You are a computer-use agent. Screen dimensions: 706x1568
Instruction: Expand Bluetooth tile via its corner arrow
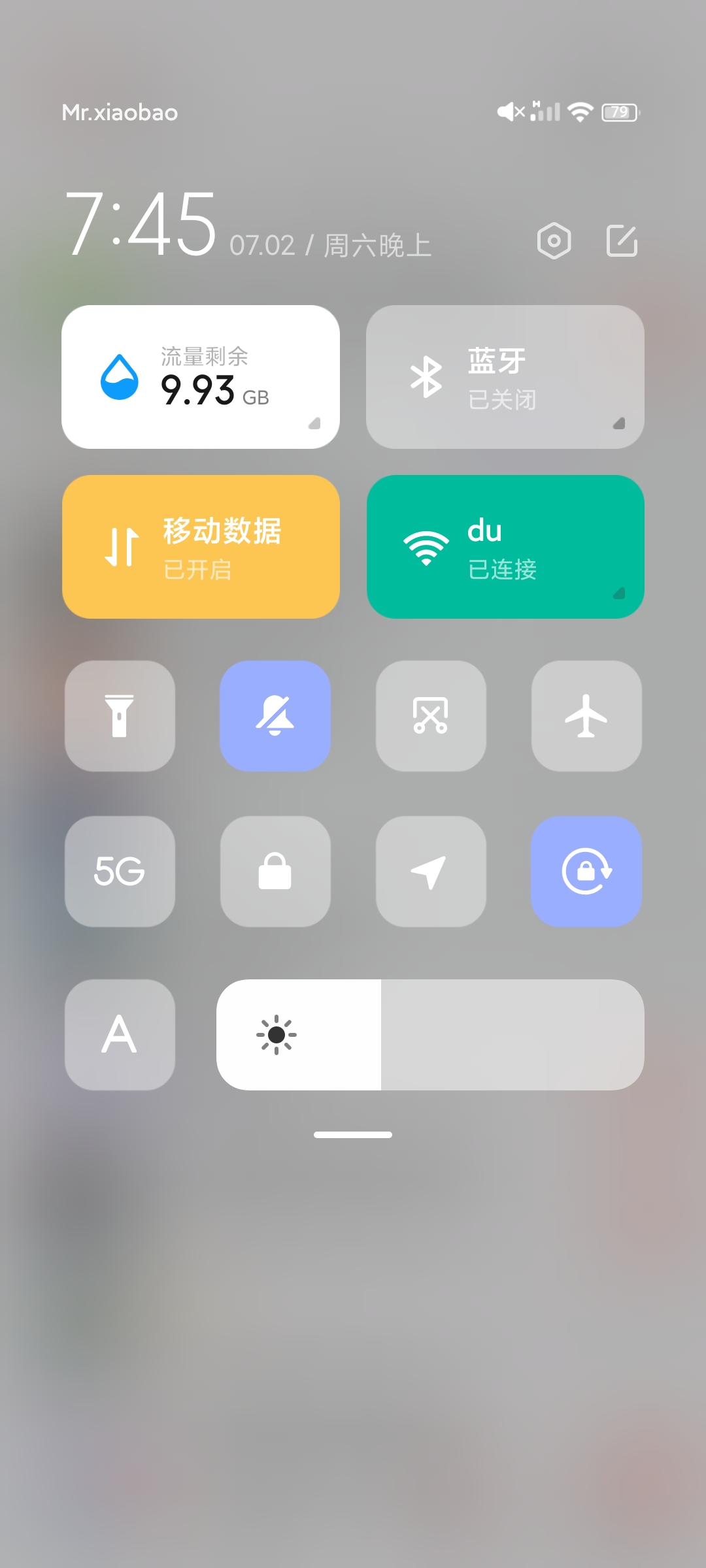coord(618,423)
